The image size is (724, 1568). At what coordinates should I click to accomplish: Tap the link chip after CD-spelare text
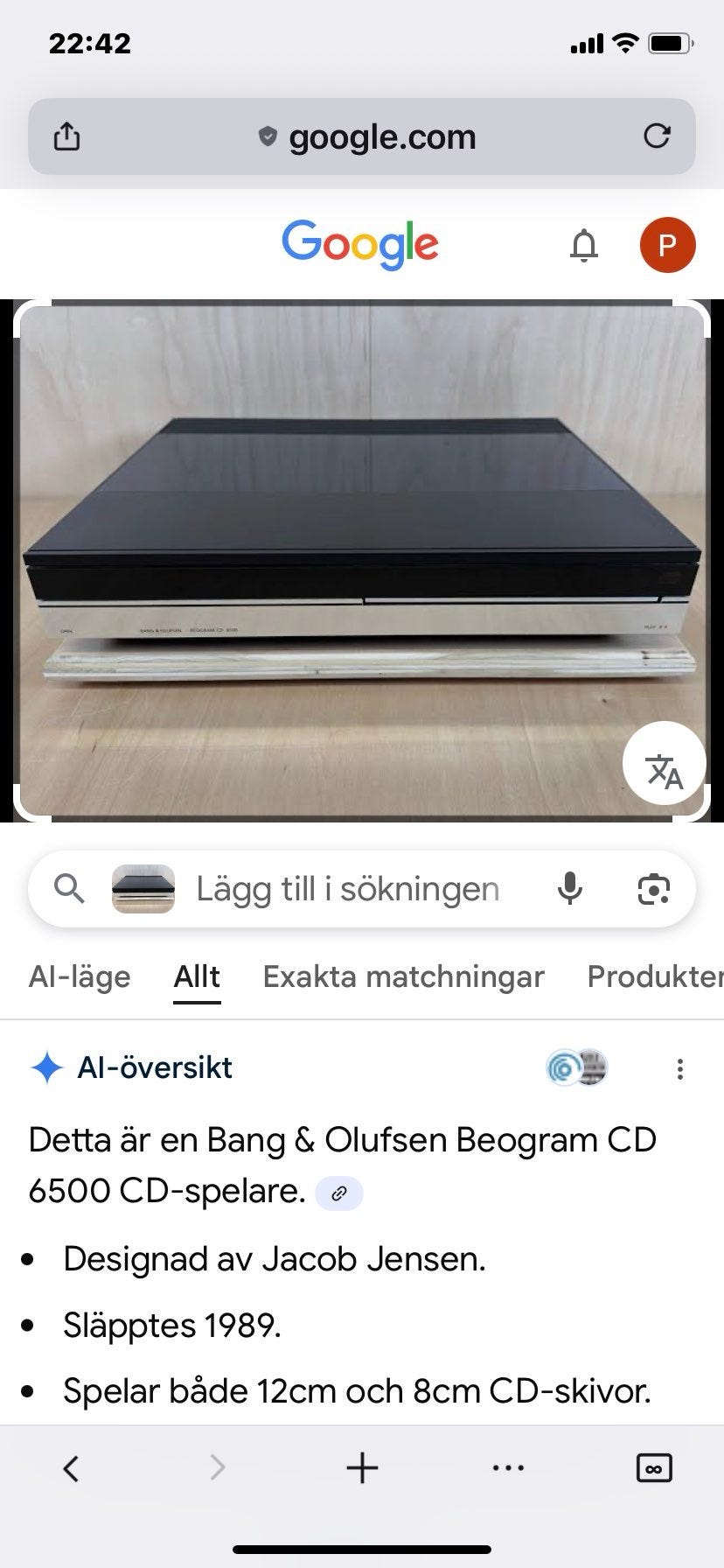339,1192
